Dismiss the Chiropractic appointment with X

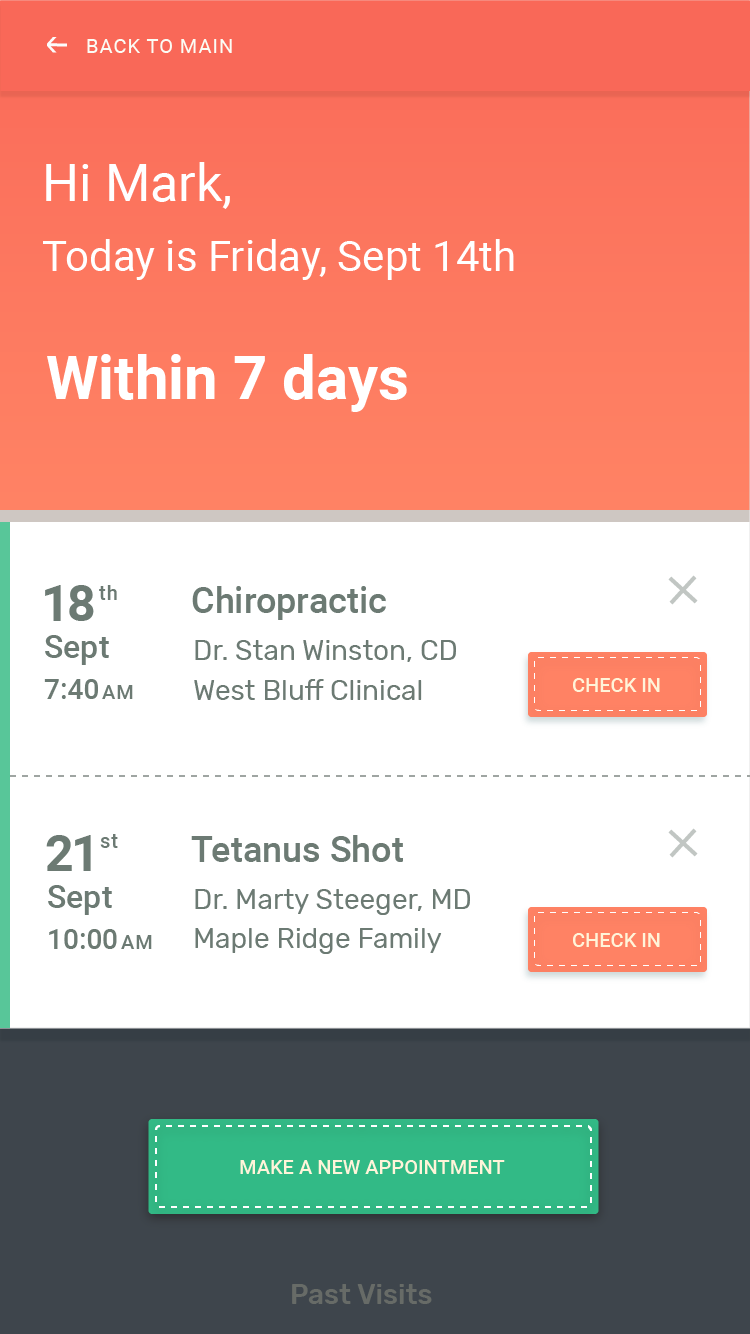pos(683,590)
